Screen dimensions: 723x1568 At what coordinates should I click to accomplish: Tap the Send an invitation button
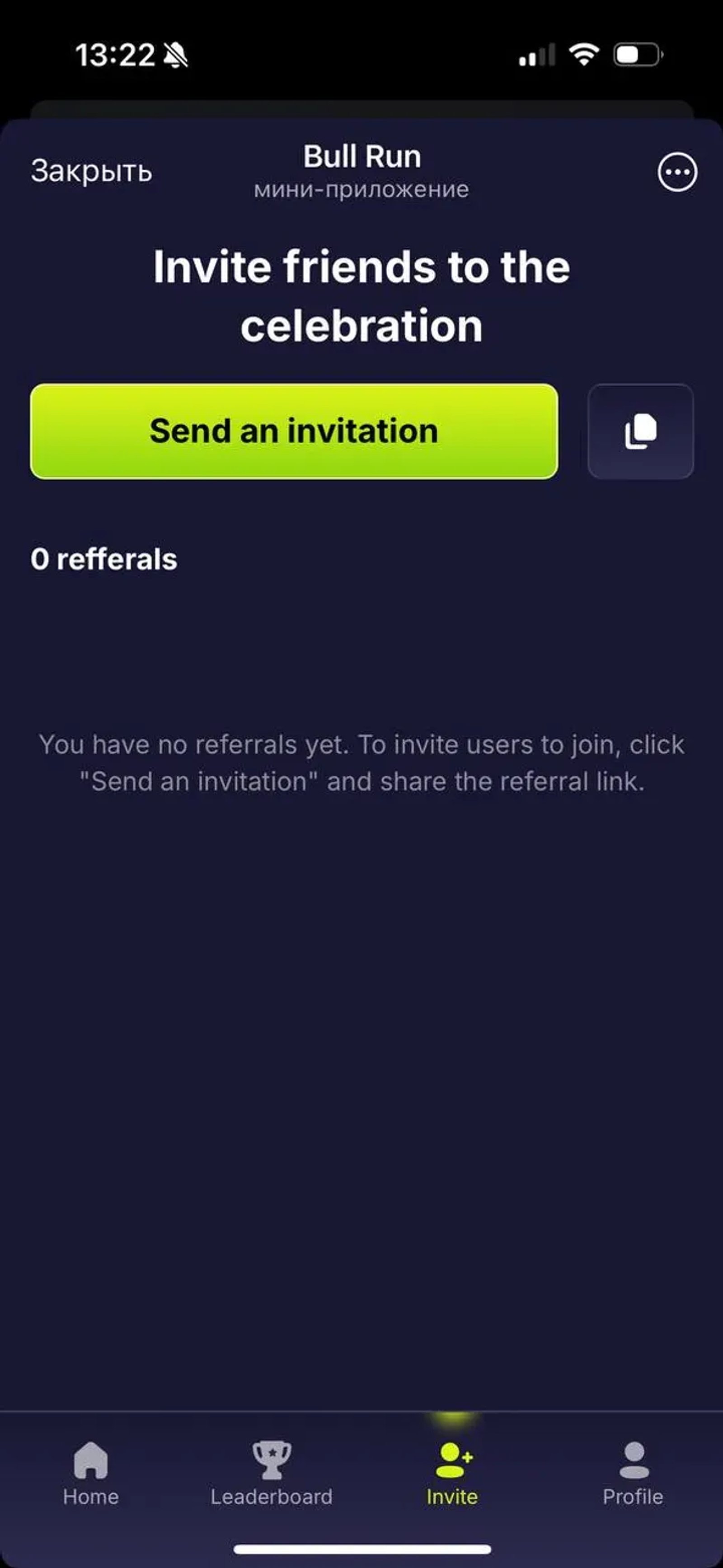(294, 431)
